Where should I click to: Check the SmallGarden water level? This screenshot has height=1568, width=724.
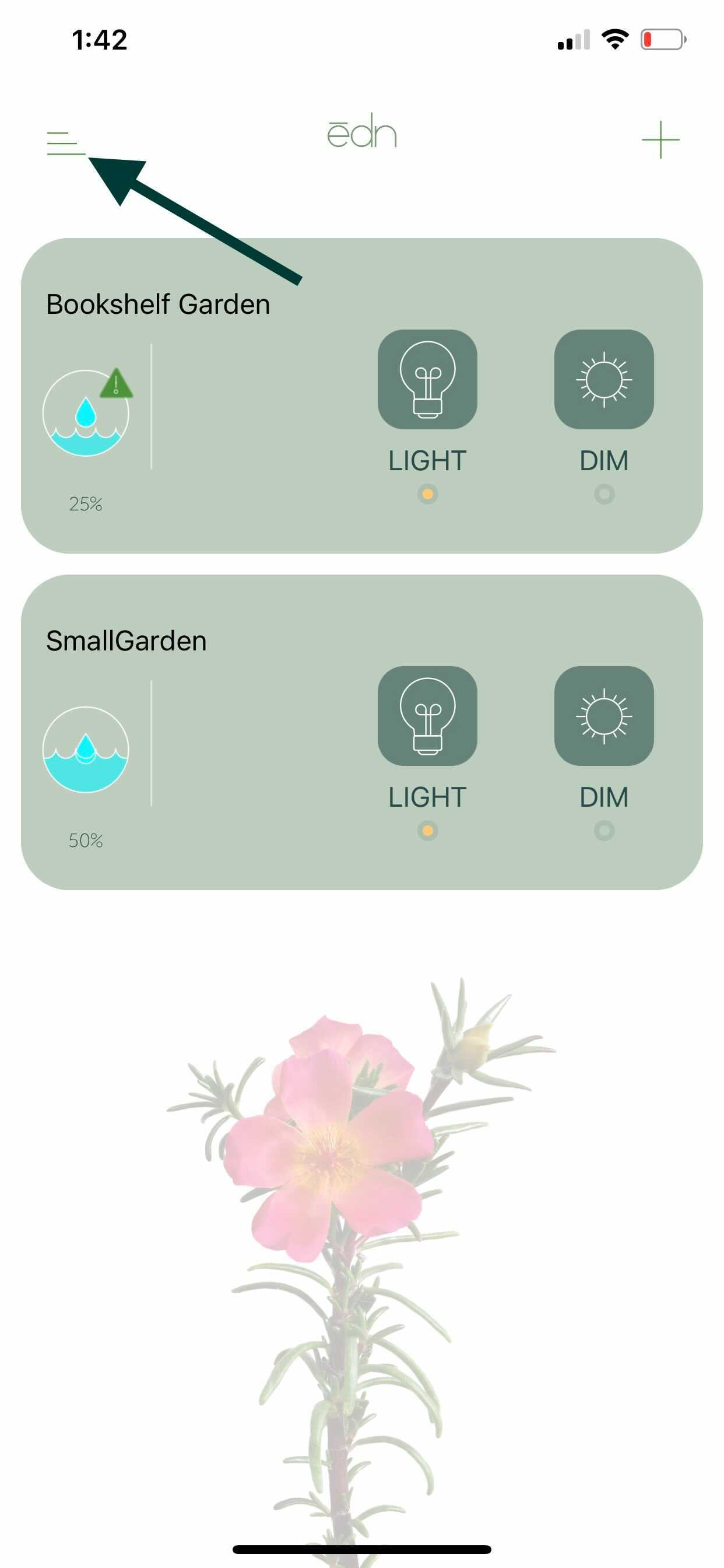tap(86, 750)
